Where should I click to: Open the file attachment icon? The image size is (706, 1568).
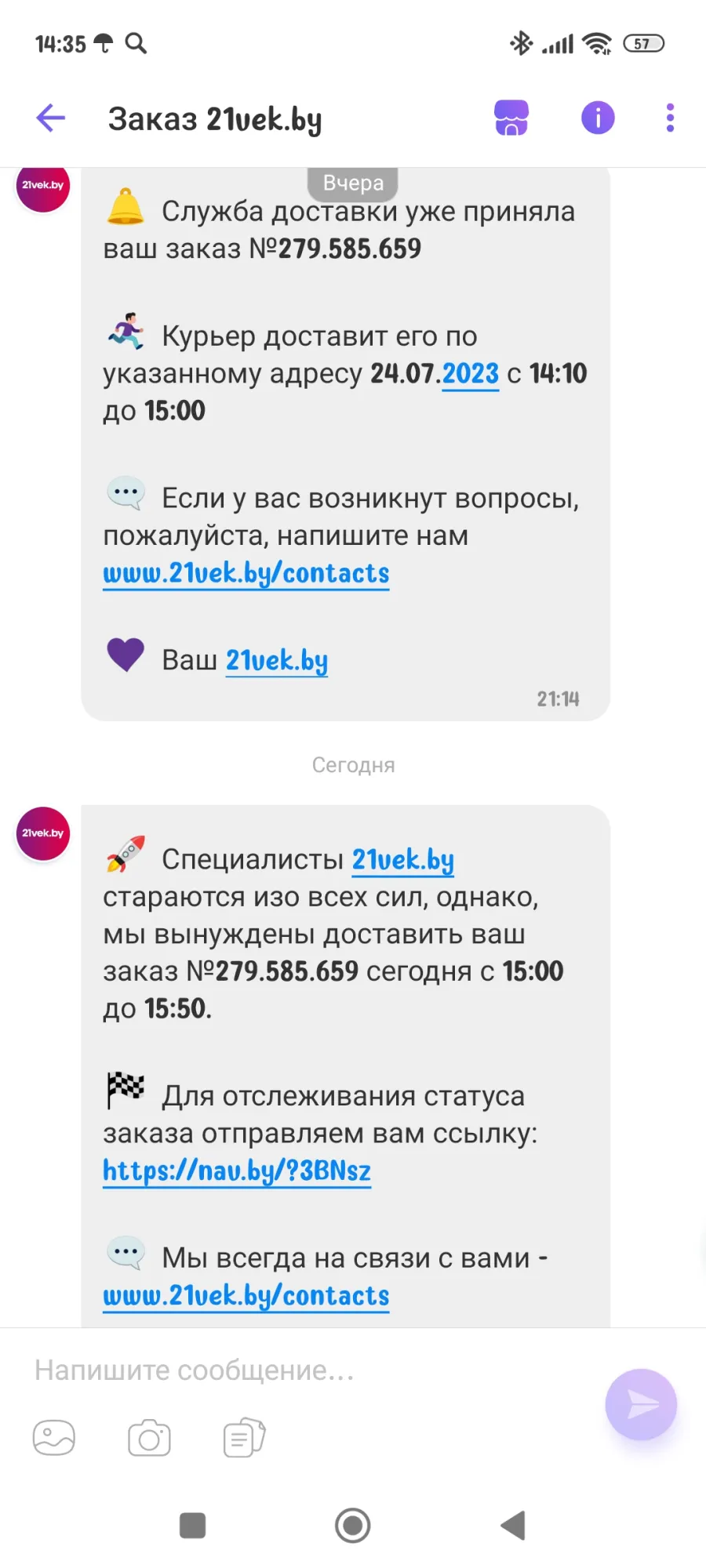[x=245, y=1438]
